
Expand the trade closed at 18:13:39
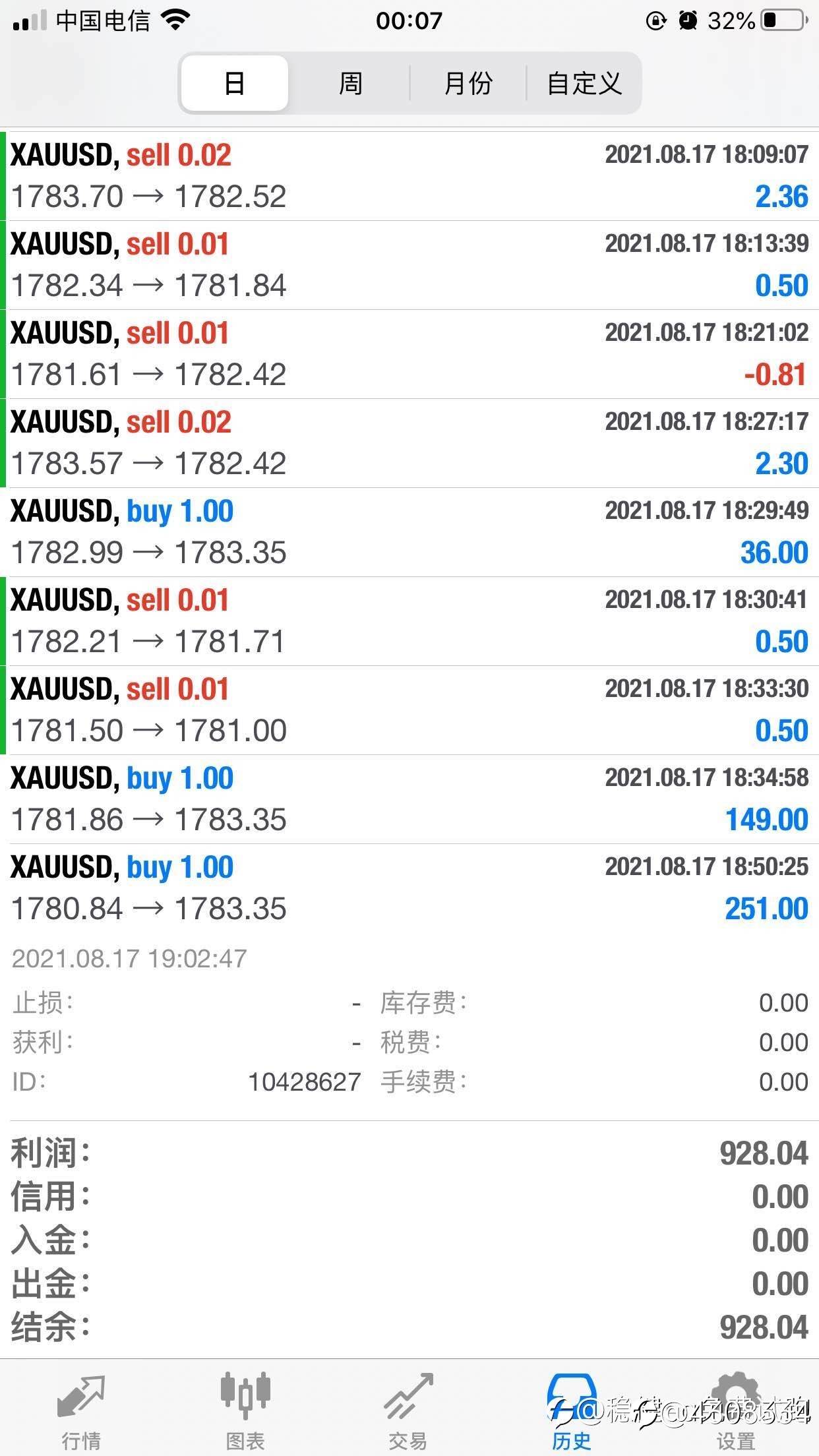point(409,265)
